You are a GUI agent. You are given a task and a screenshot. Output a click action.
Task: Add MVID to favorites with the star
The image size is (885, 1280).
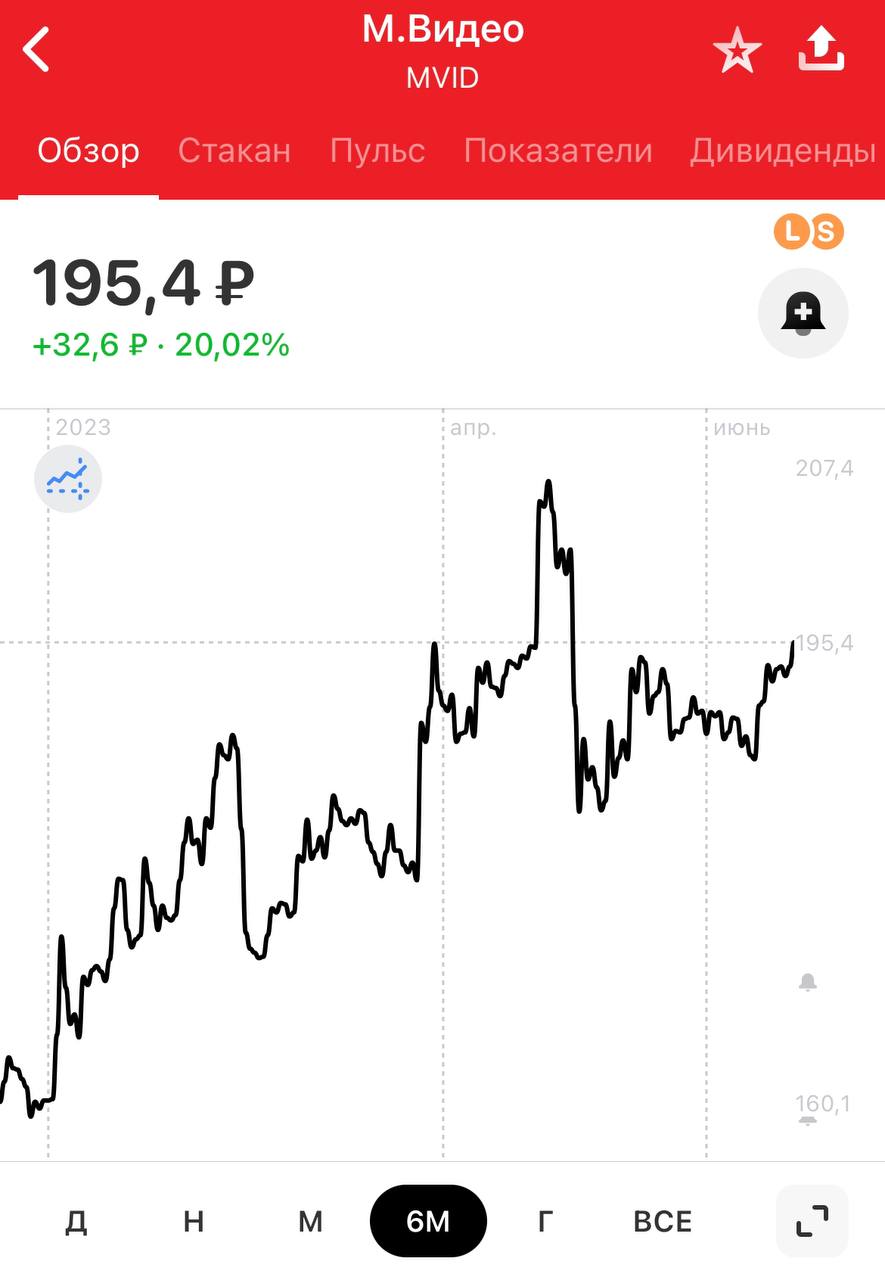tap(737, 50)
